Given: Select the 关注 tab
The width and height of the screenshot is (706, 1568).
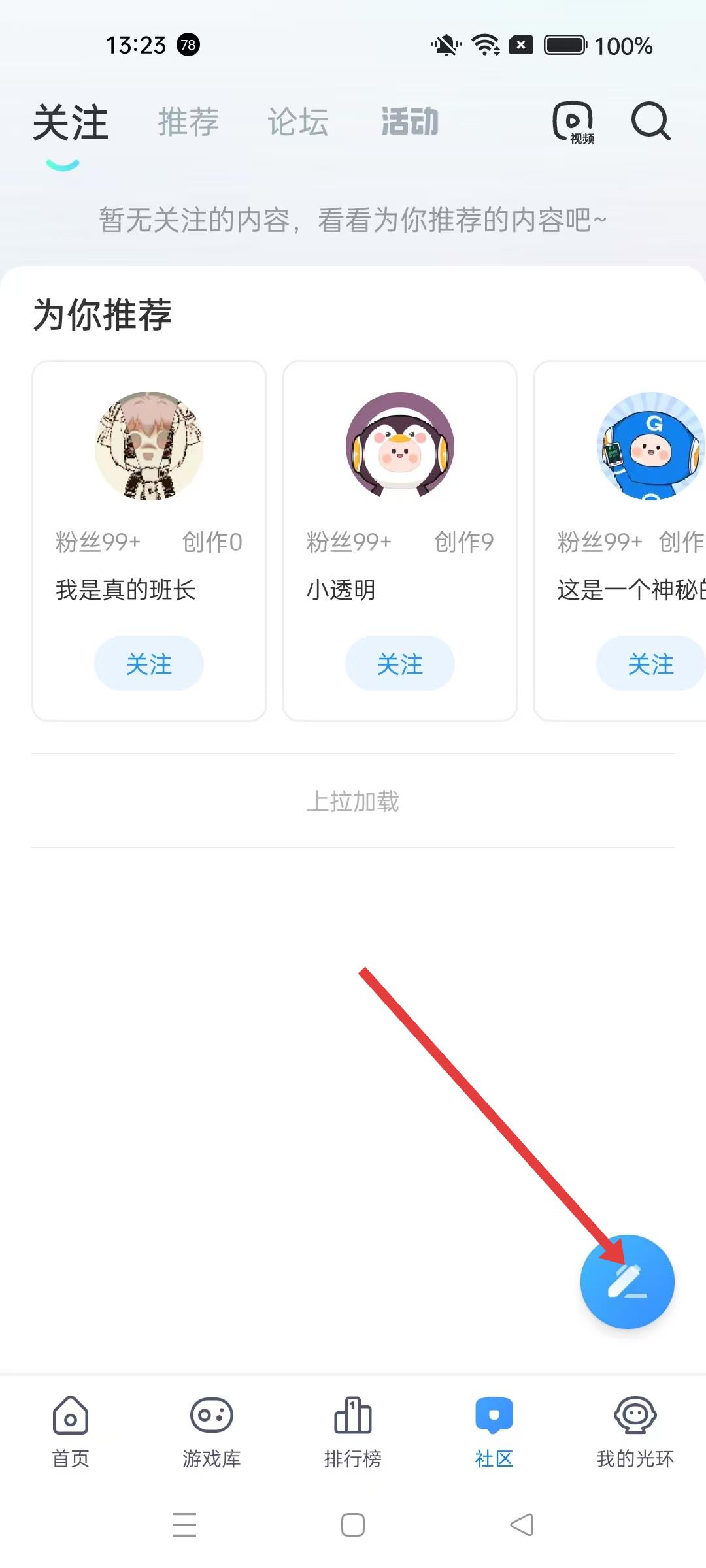Looking at the screenshot, I should 70,123.
